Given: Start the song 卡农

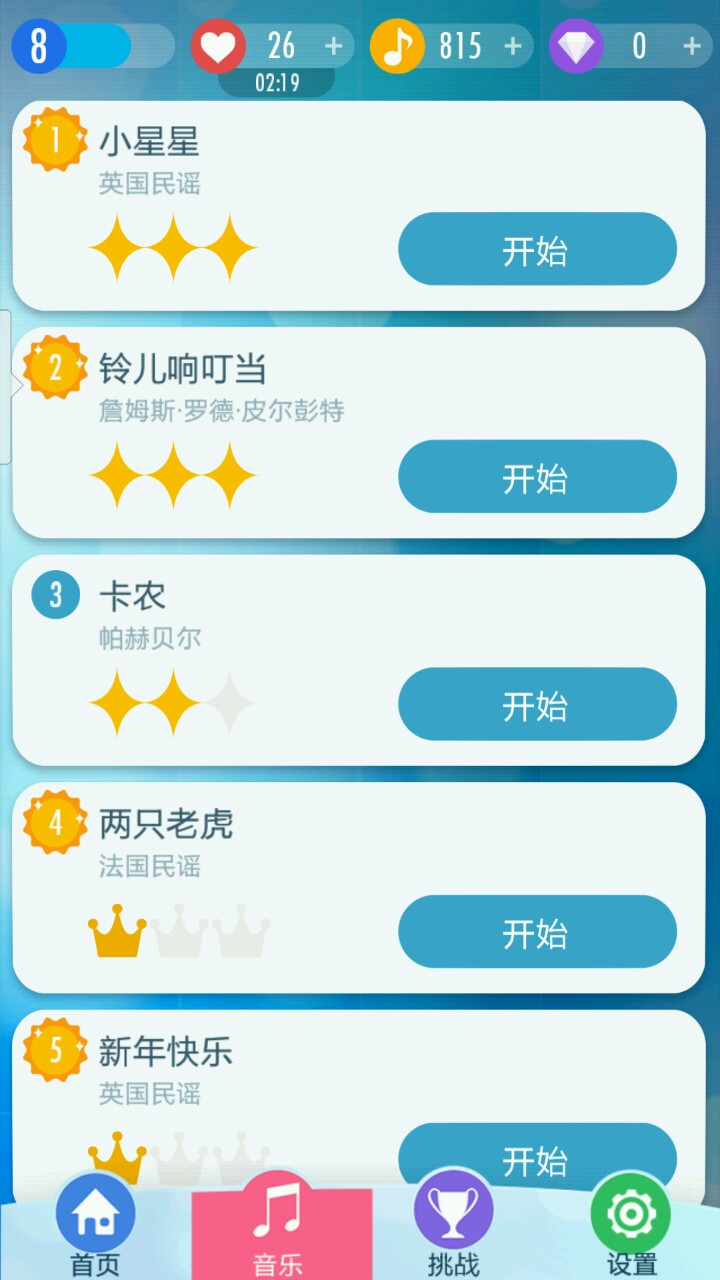Looking at the screenshot, I should click(537, 705).
